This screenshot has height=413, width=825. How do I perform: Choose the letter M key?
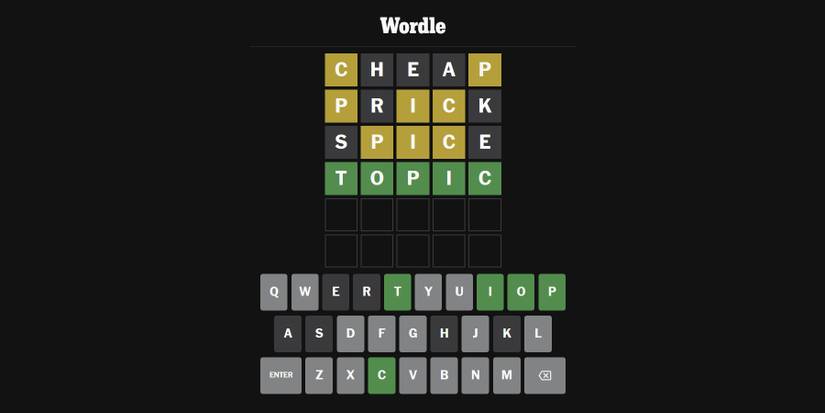tap(506, 375)
